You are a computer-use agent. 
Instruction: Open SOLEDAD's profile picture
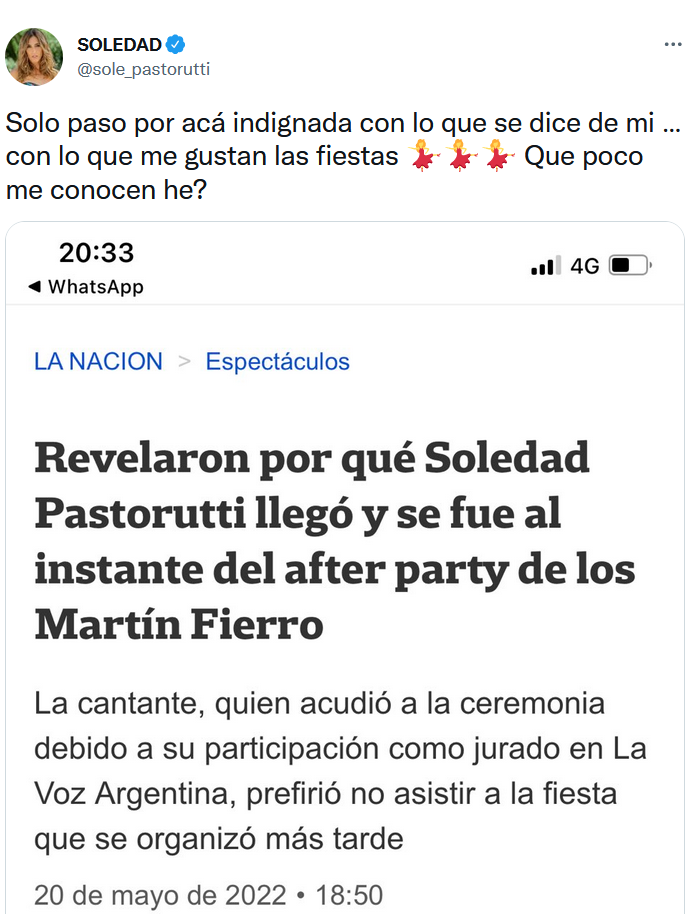coord(34,56)
